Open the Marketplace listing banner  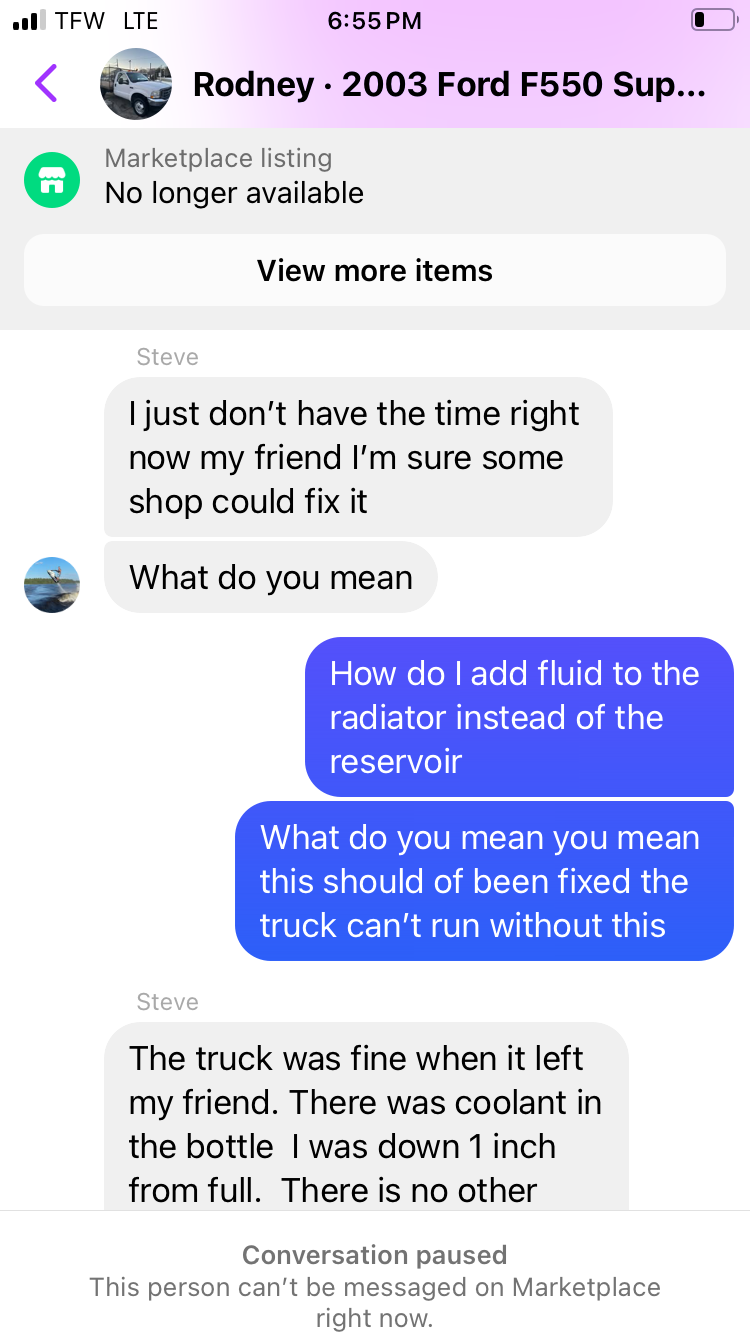(x=234, y=177)
